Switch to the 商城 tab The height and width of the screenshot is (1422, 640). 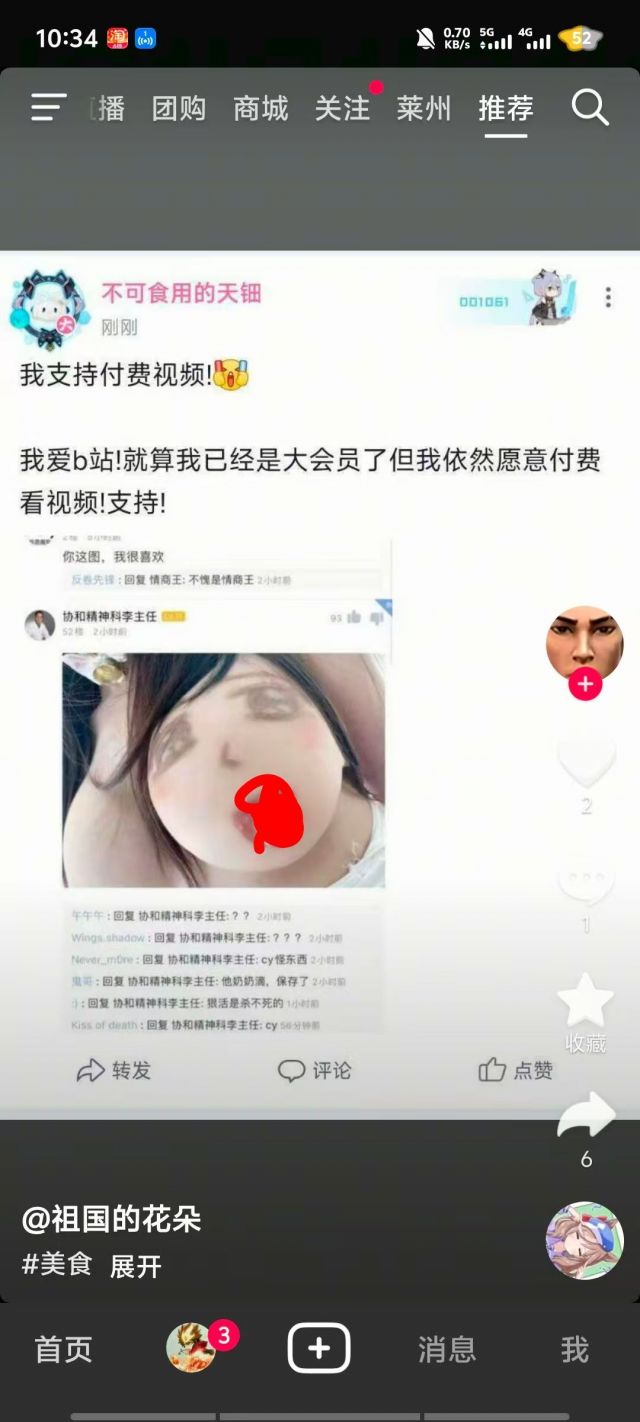(x=260, y=108)
